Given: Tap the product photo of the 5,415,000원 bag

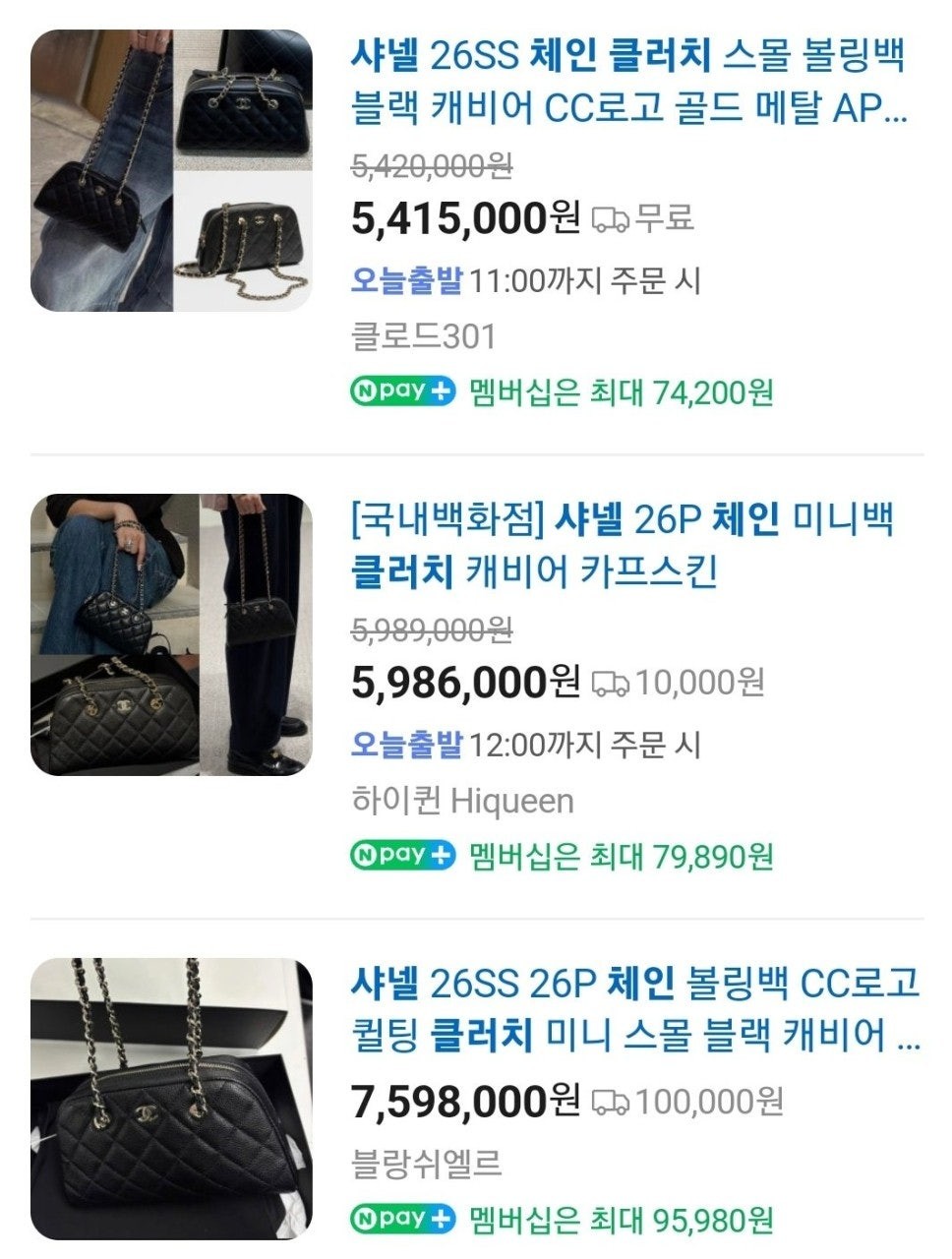Looking at the screenshot, I should point(171,170).
